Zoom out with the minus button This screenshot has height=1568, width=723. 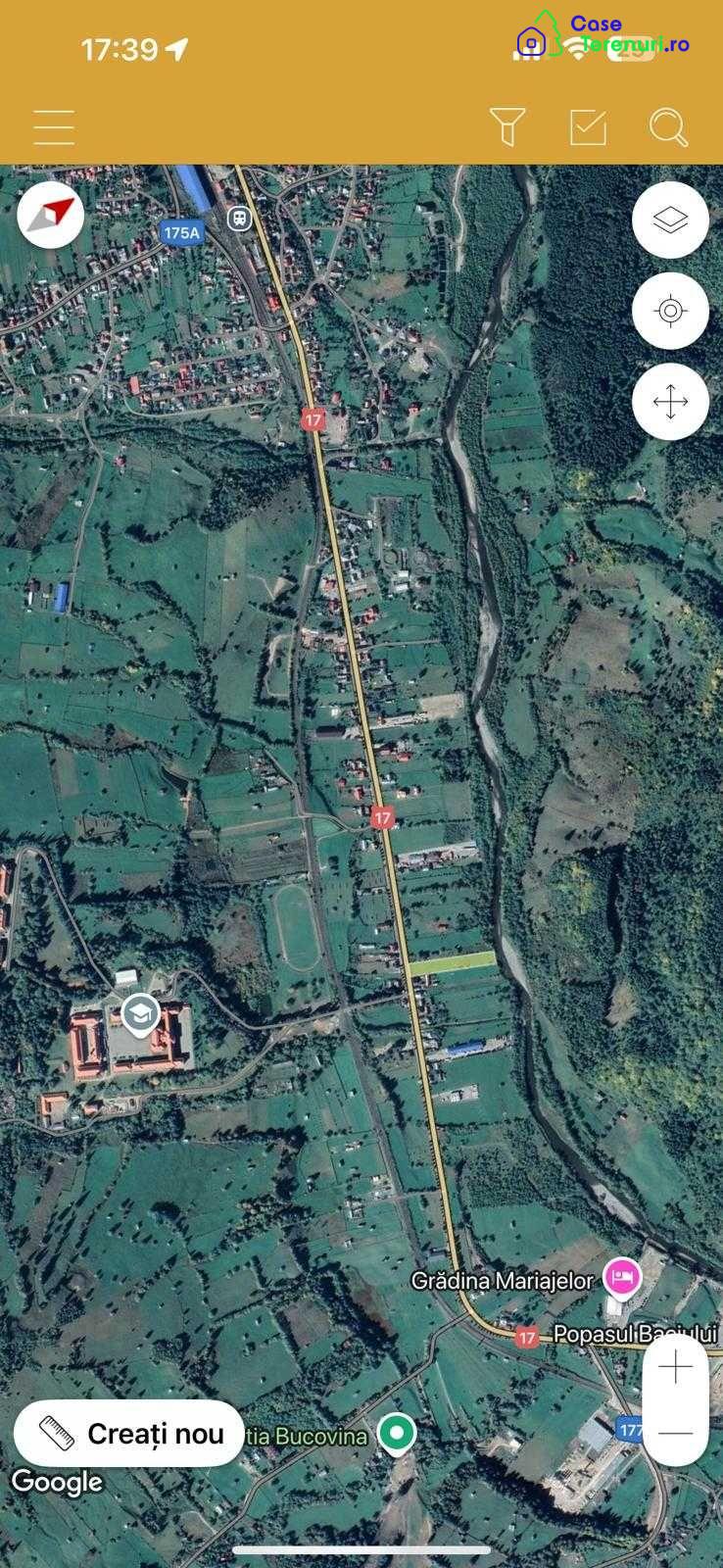click(x=675, y=1433)
